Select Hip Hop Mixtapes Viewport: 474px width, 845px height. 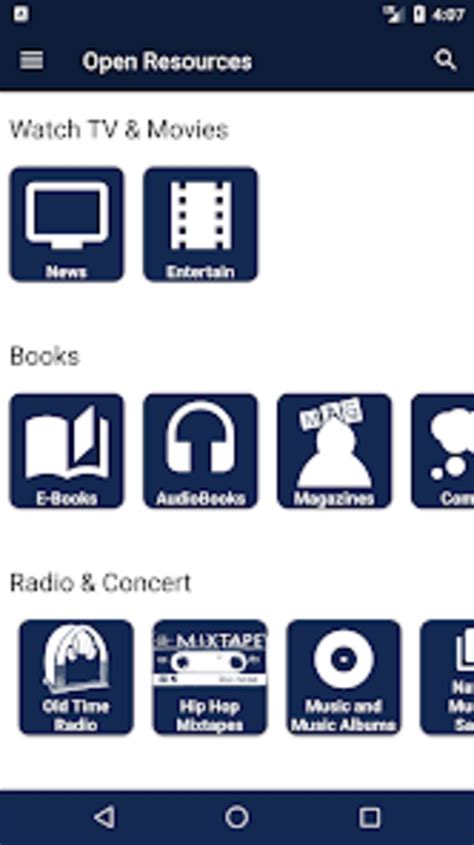(x=210, y=677)
